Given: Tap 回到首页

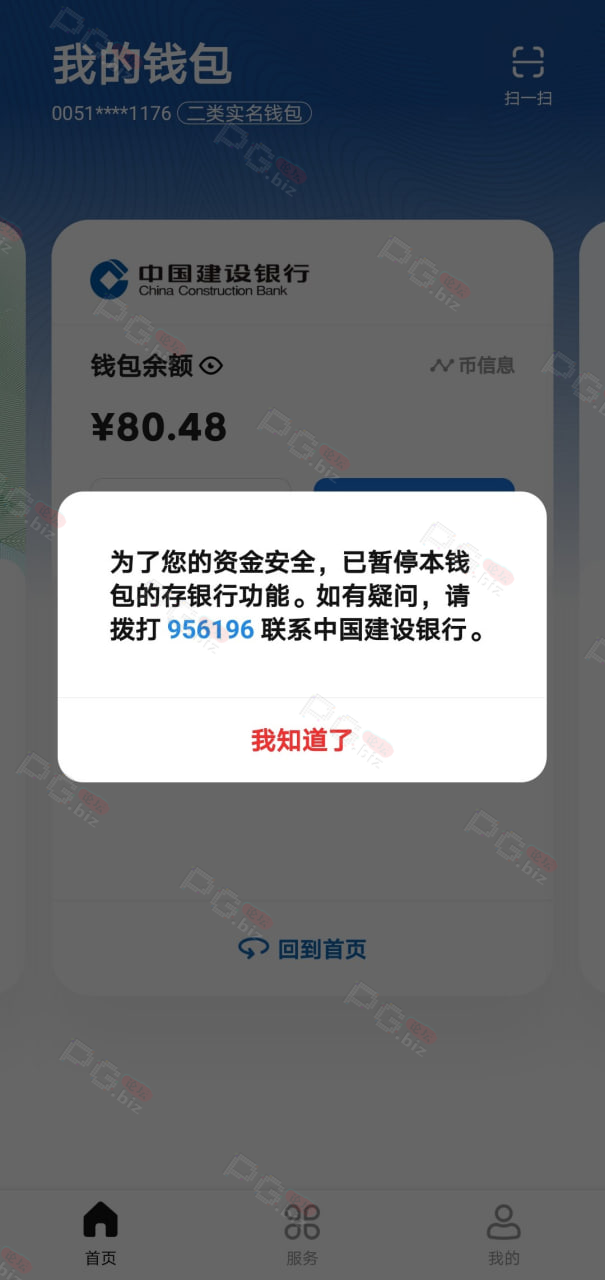Looking at the screenshot, I should (302, 948).
